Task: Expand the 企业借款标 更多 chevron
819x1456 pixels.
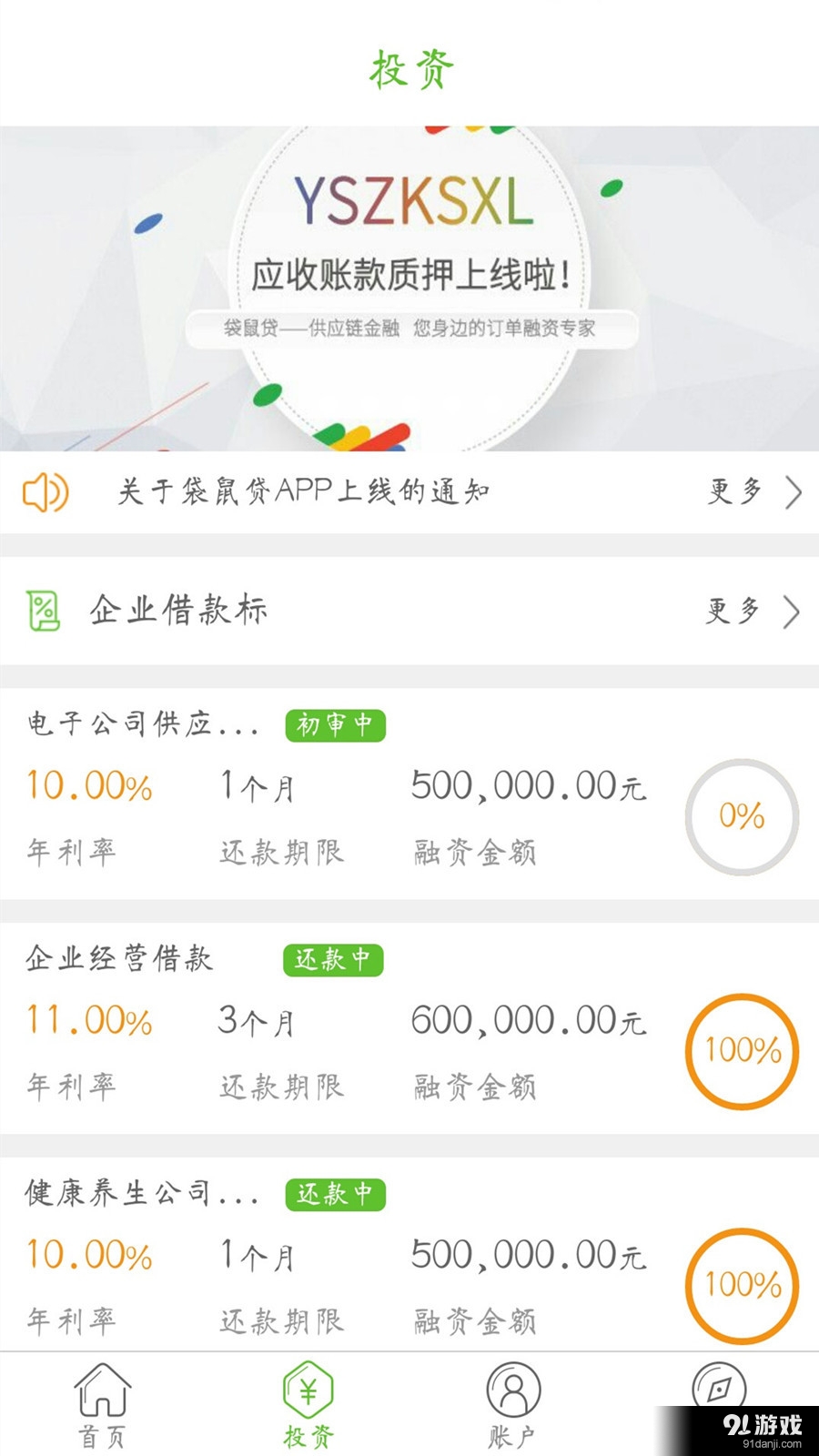Action: [793, 612]
